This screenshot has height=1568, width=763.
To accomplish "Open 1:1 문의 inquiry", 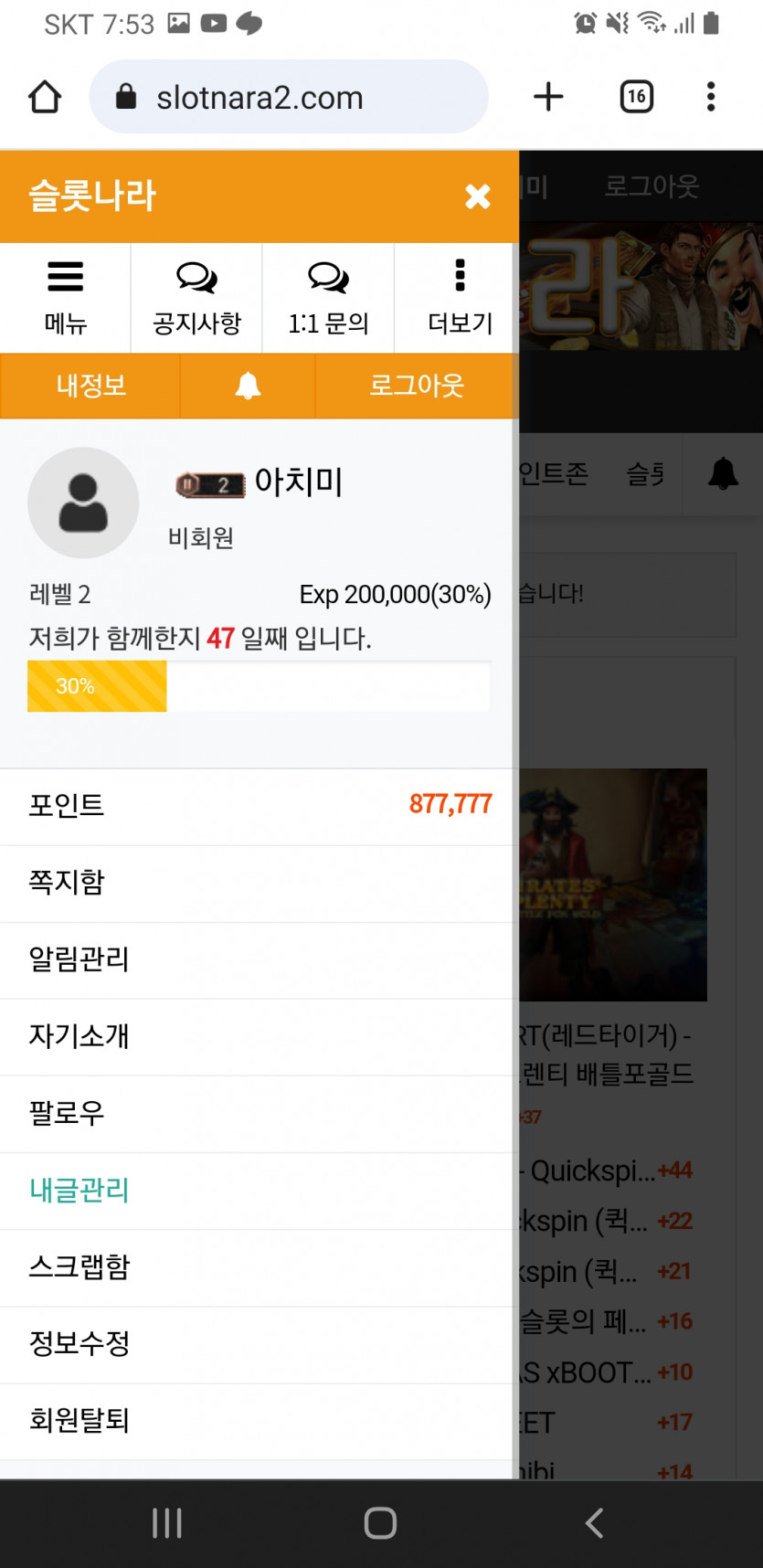I will point(328,298).
